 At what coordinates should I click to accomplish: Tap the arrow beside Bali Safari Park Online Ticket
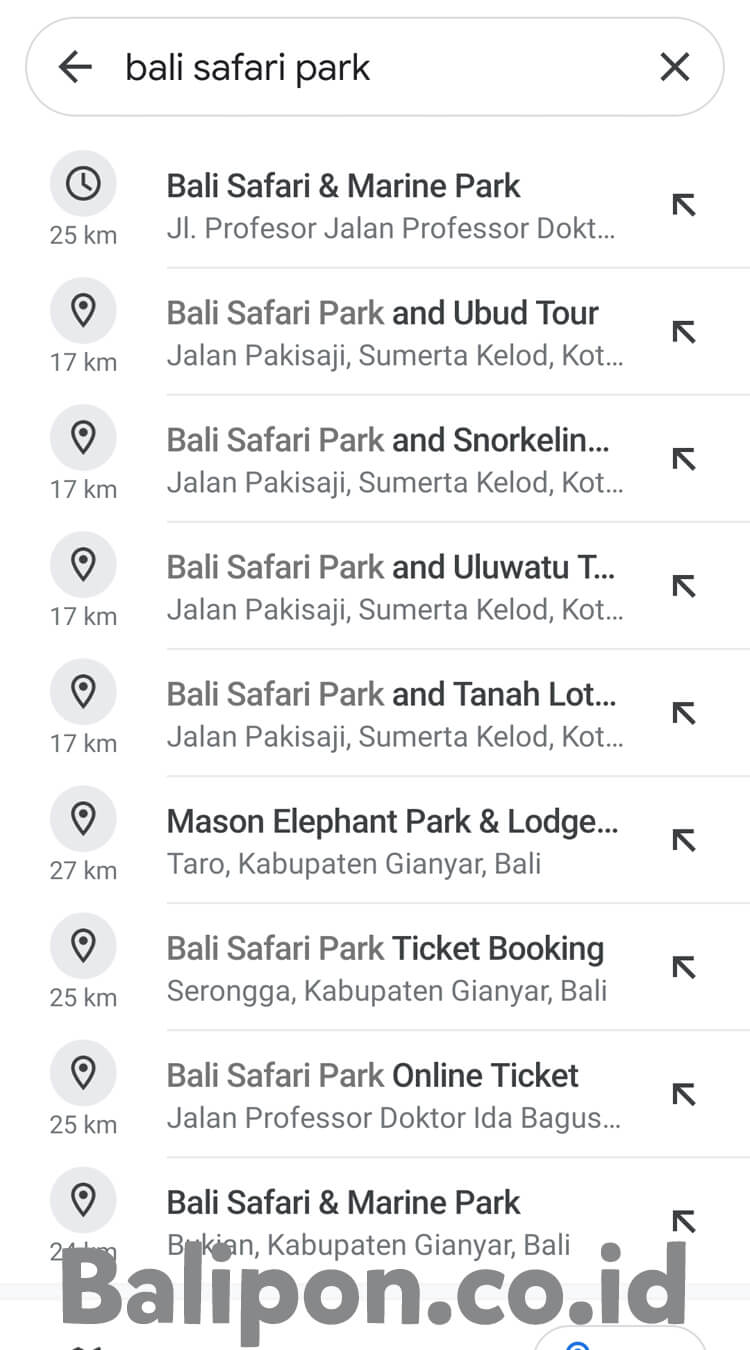click(684, 1094)
